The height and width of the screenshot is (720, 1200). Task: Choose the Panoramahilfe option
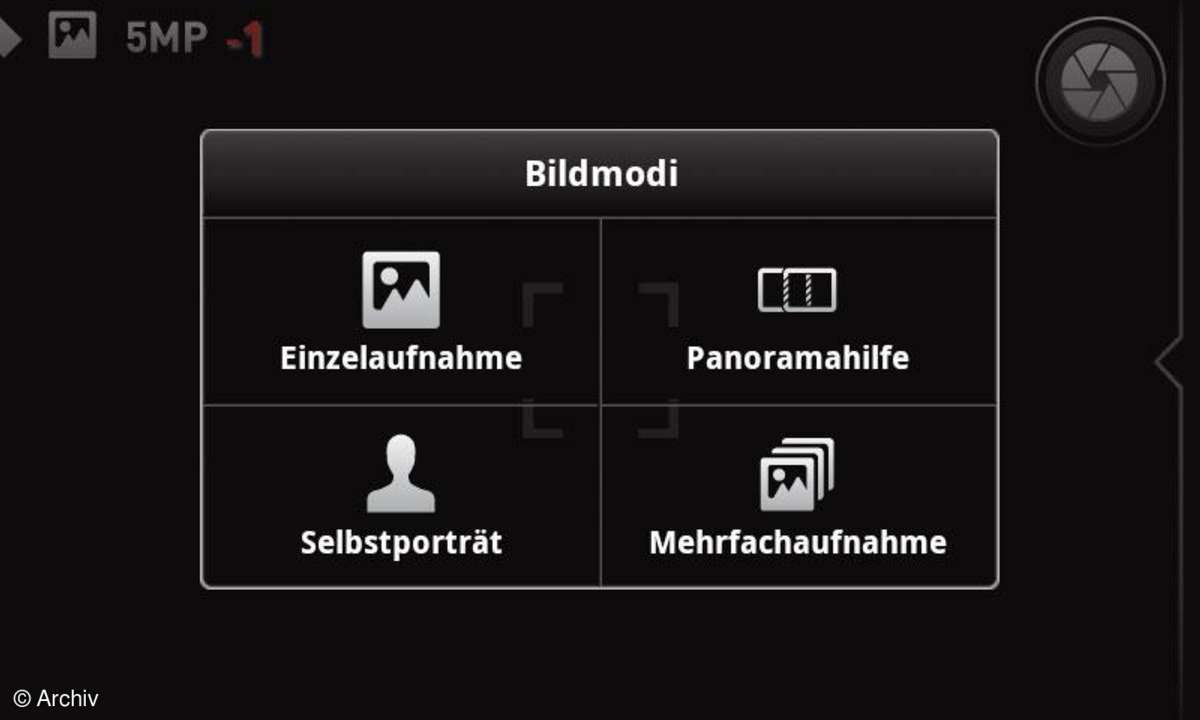click(x=797, y=312)
